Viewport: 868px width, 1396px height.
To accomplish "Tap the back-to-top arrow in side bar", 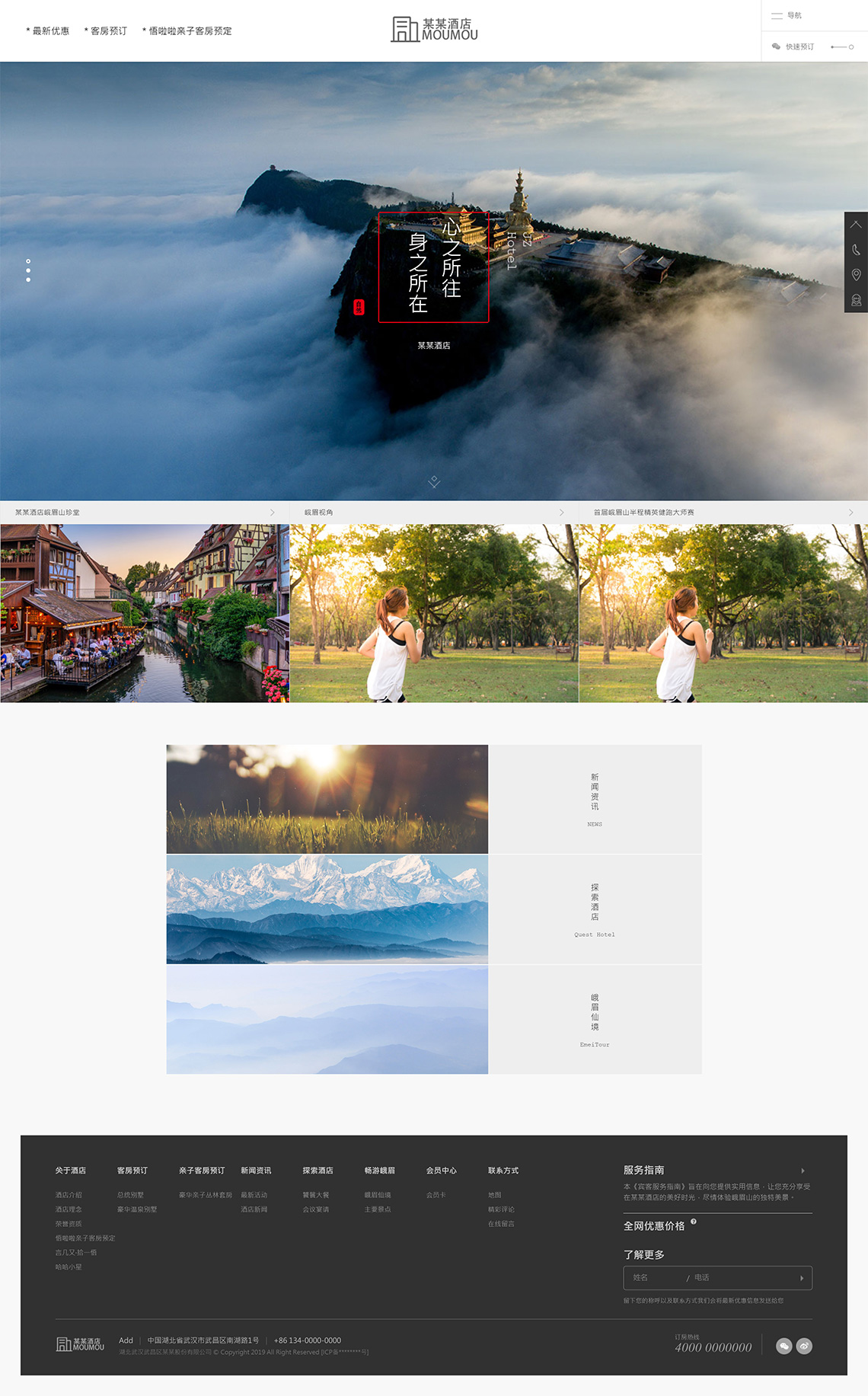I will click(856, 225).
